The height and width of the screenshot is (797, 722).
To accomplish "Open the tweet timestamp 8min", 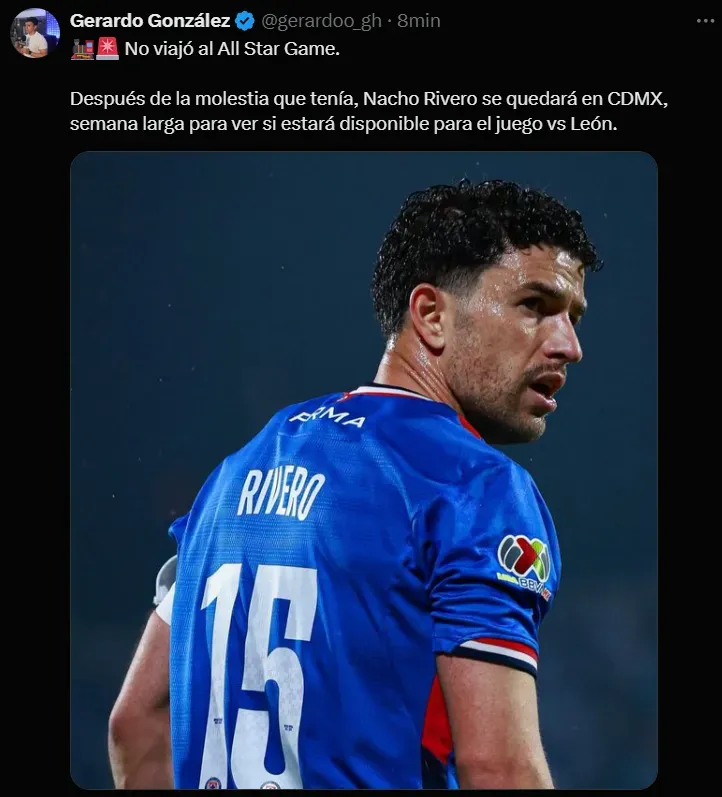I will pos(418,20).
